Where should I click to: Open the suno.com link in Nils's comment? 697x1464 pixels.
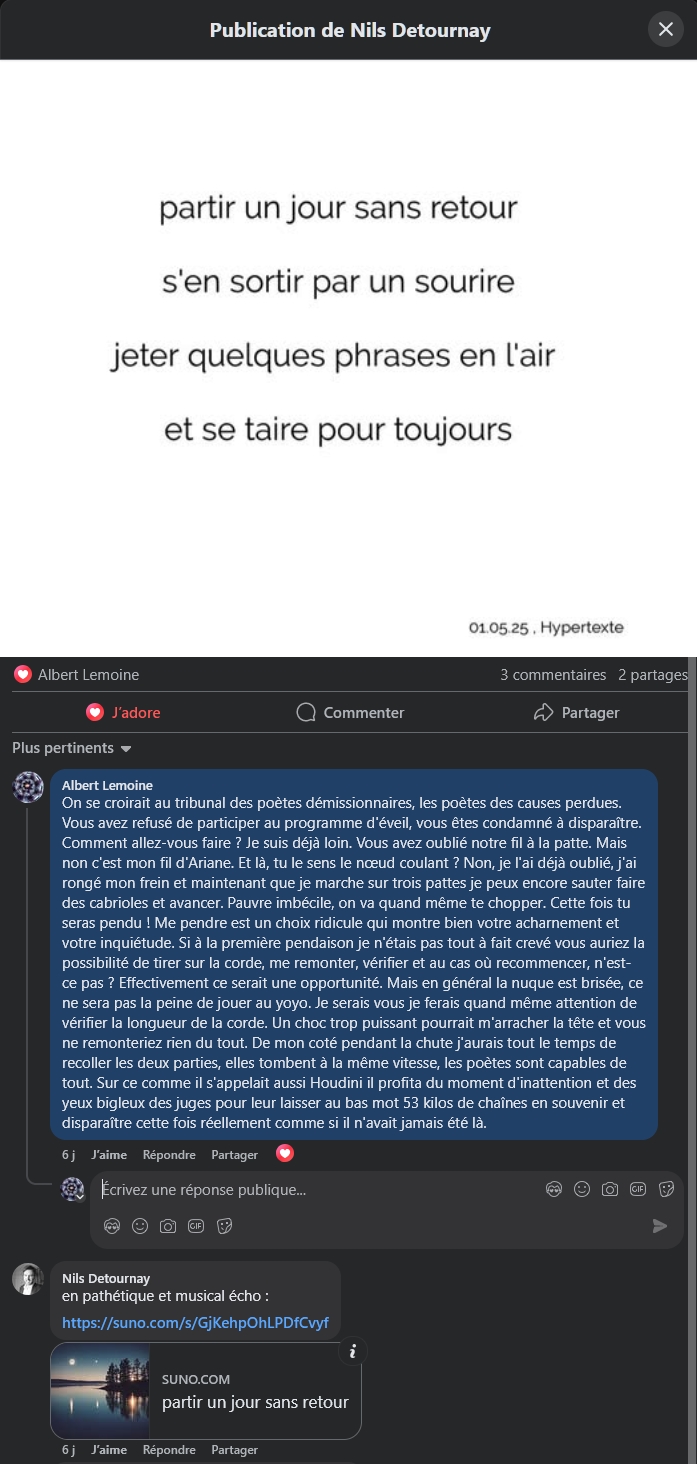pos(195,1322)
